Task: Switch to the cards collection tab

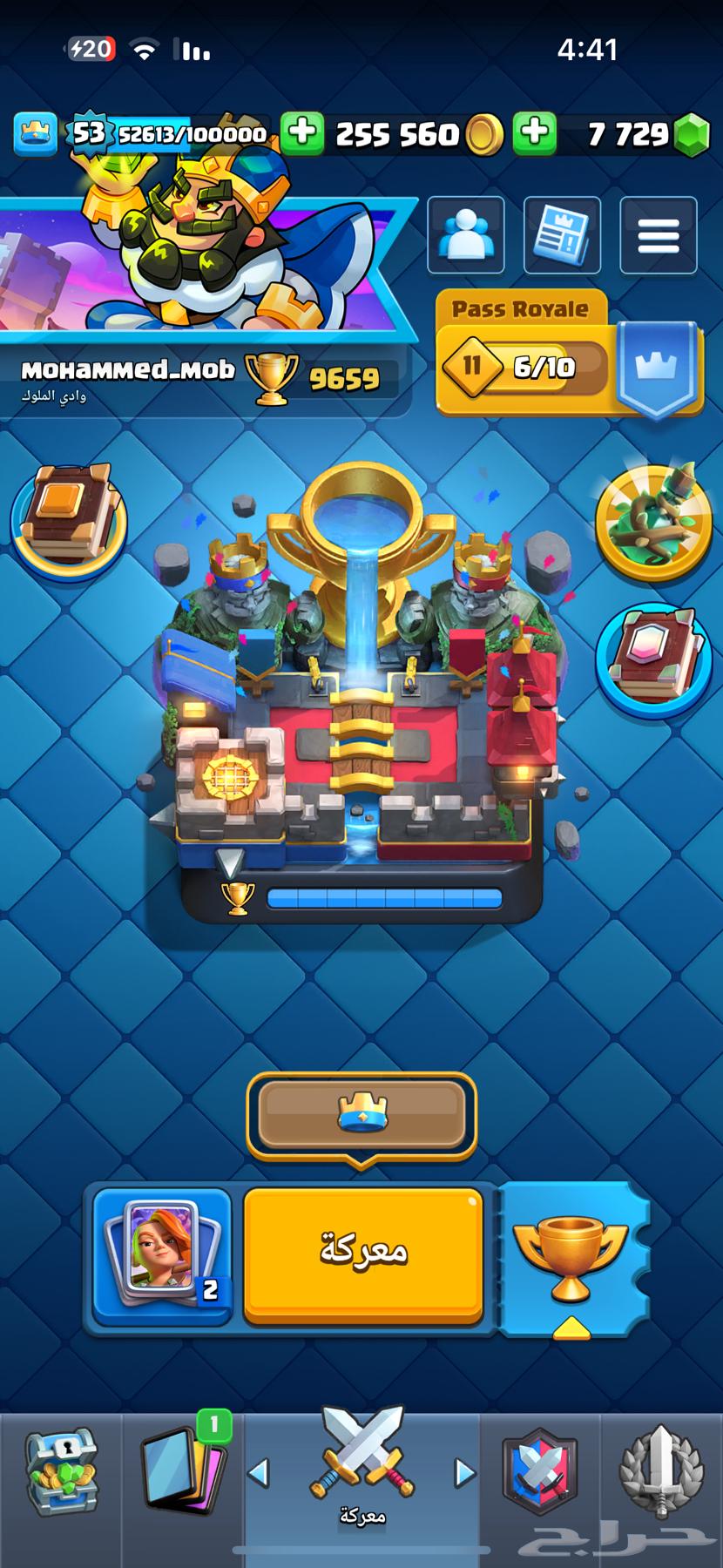Action: [x=183, y=1474]
